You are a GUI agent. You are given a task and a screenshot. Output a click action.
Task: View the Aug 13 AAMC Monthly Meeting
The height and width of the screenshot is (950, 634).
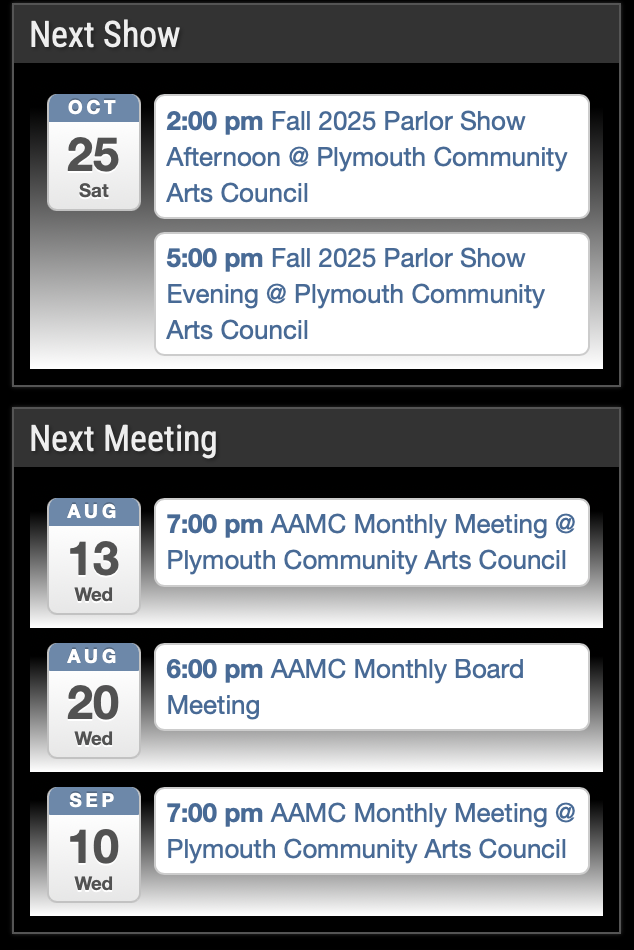point(372,542)
